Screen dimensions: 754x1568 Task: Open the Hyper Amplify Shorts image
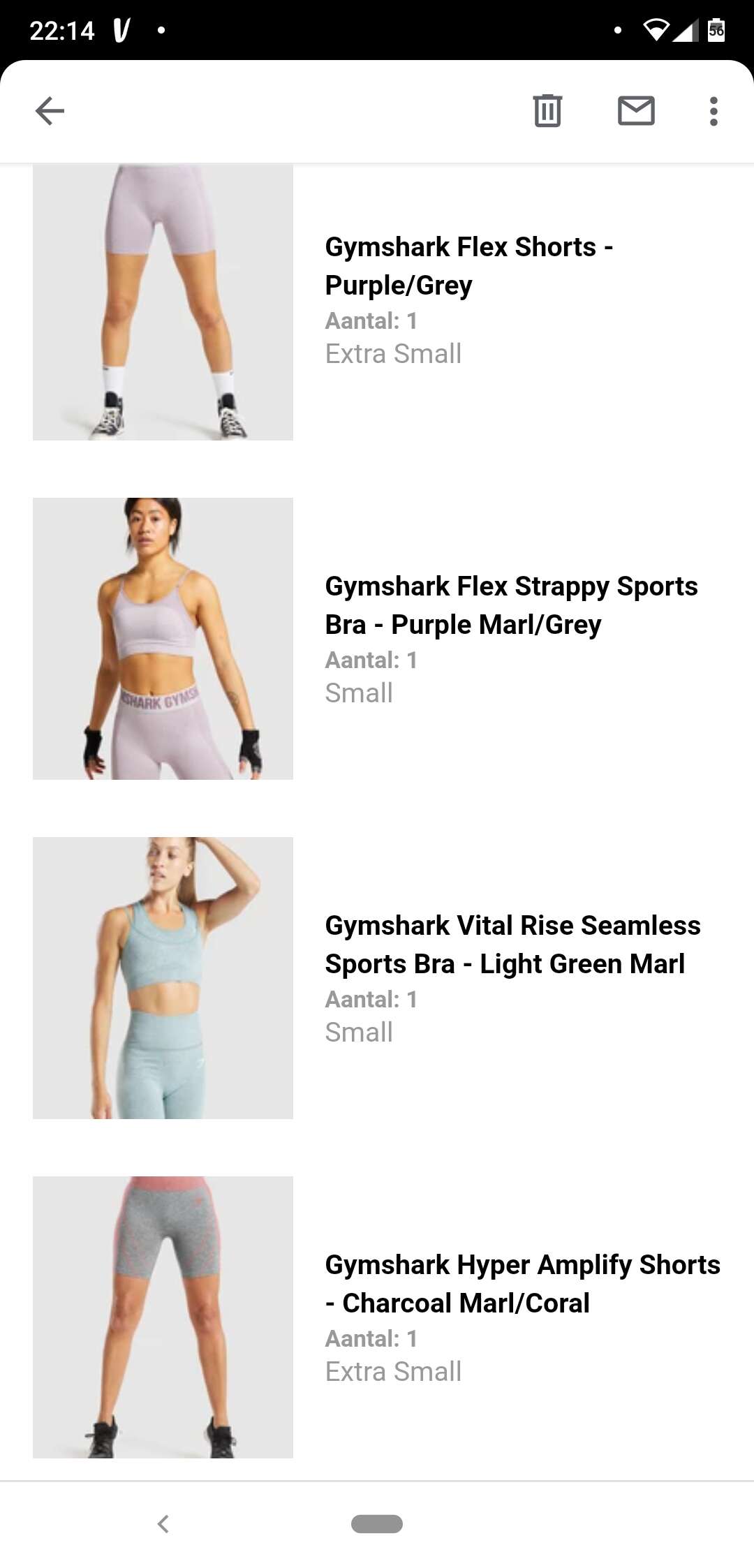pos(163,1317)
